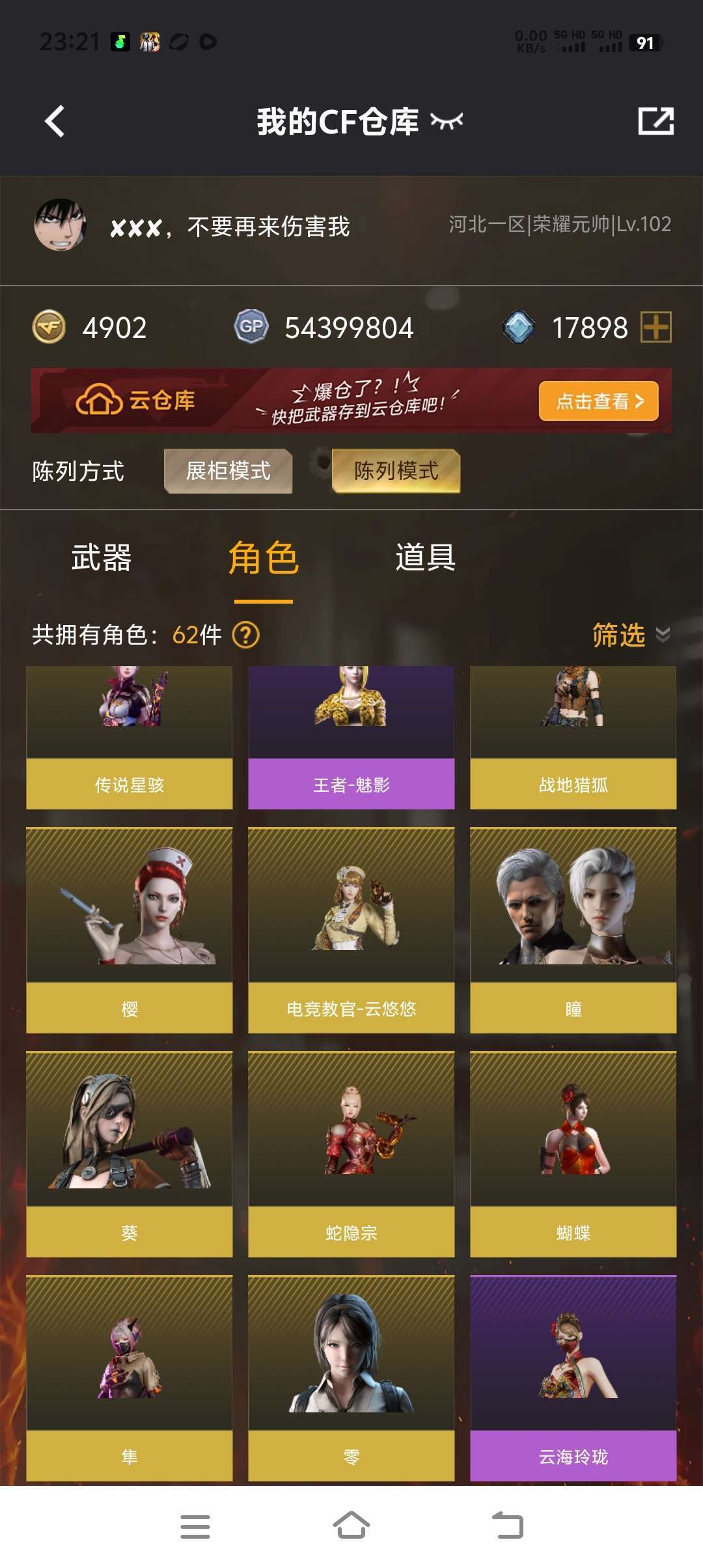Tap the share icon in the header
This screenshot has height=1568, width=703.
(x=655, y=121)
